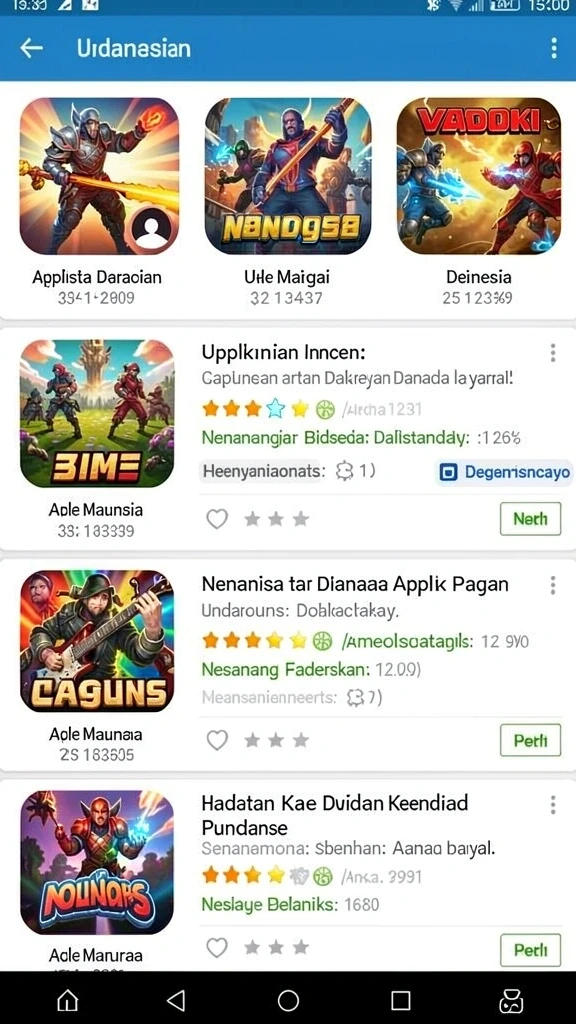576x1024 pixels.
Task: Open the Upplkinian Inncen app card
Action: pyautogui.click(x=288, y=438)
